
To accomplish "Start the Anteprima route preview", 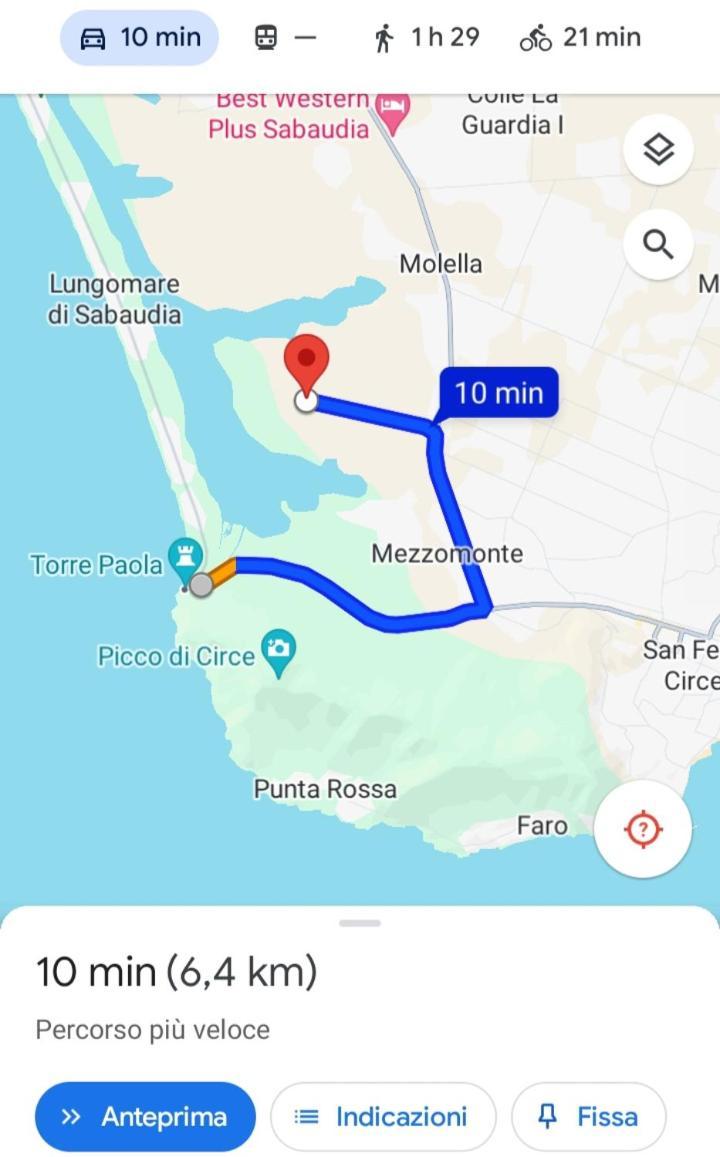I will [145, 1116].
